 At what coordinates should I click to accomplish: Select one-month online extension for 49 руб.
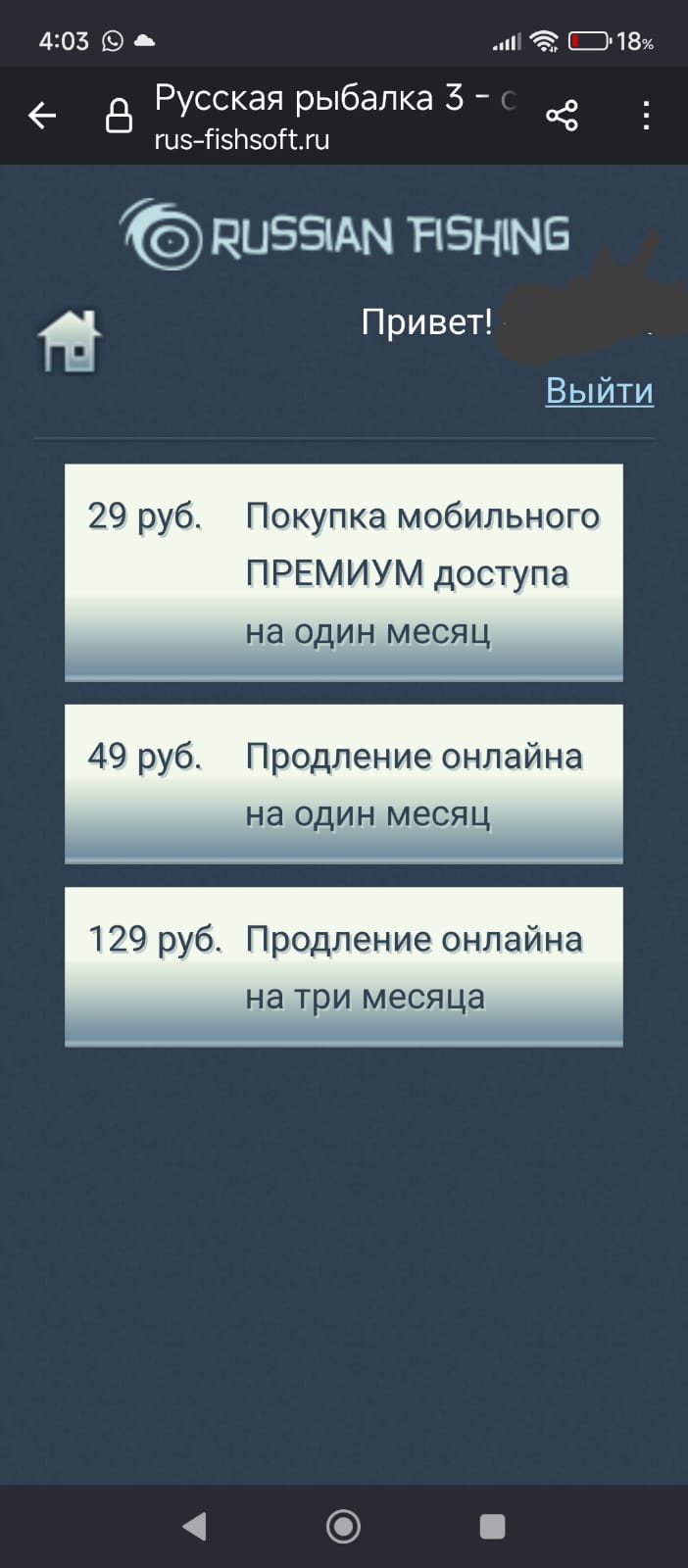point(344,784)
